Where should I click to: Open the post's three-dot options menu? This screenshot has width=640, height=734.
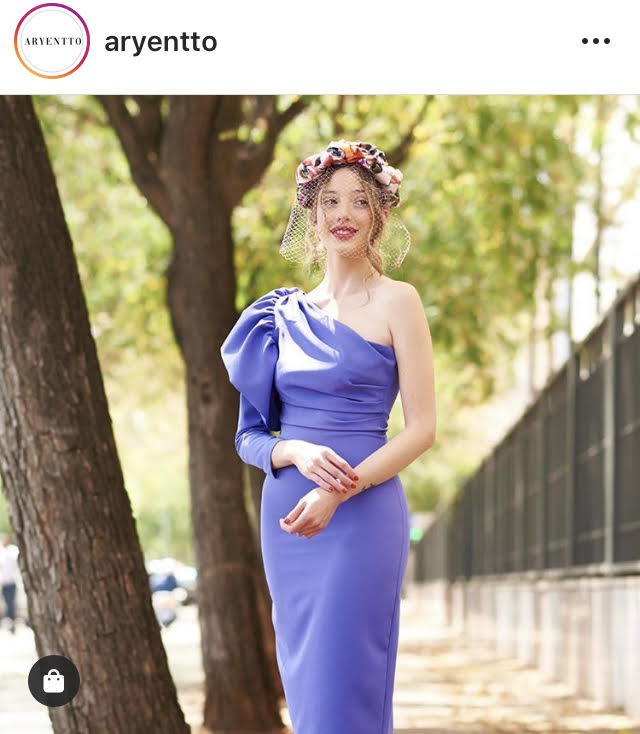coord(595,41)
